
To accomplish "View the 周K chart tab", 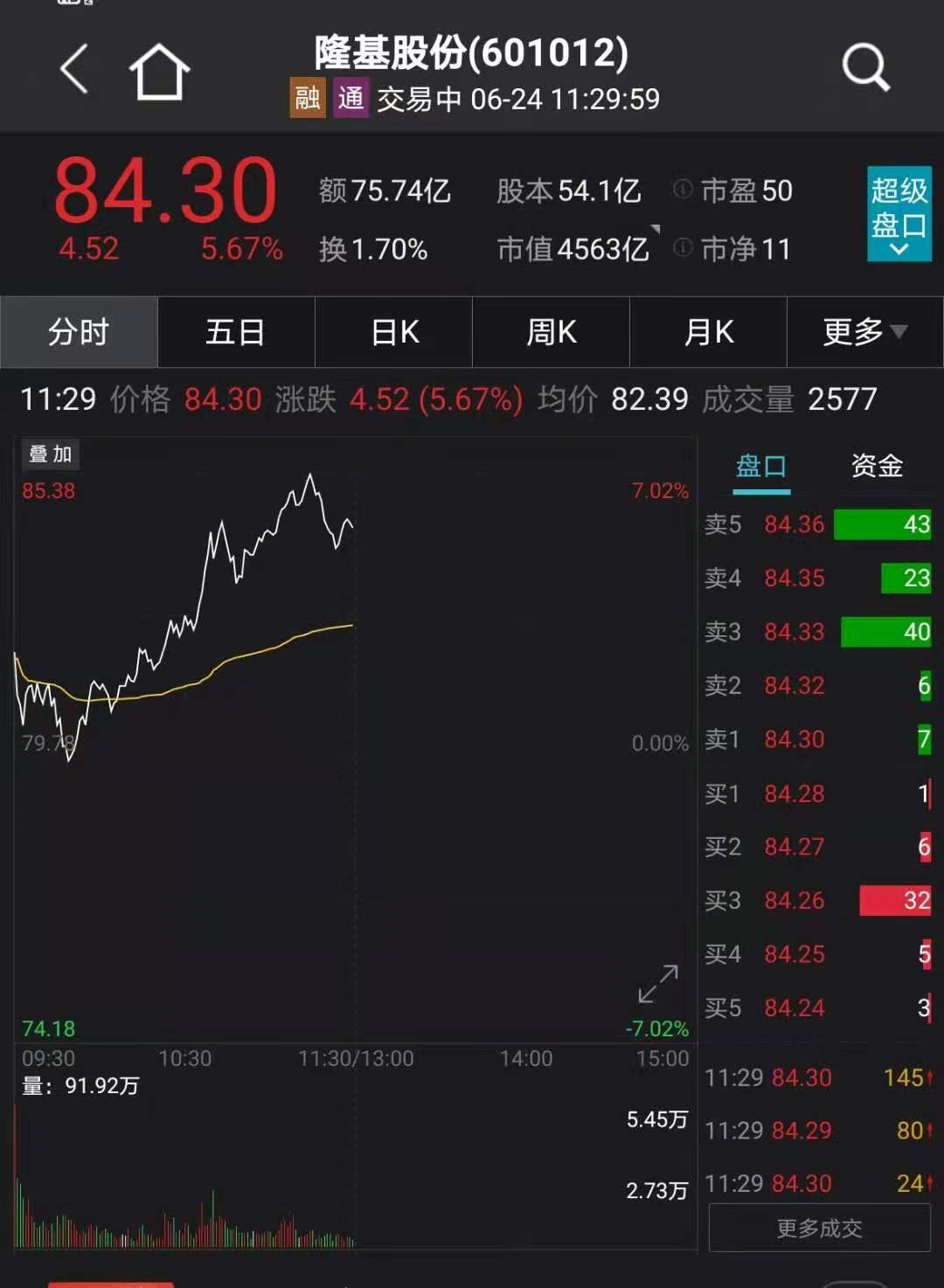I will (x=552, y=332).
